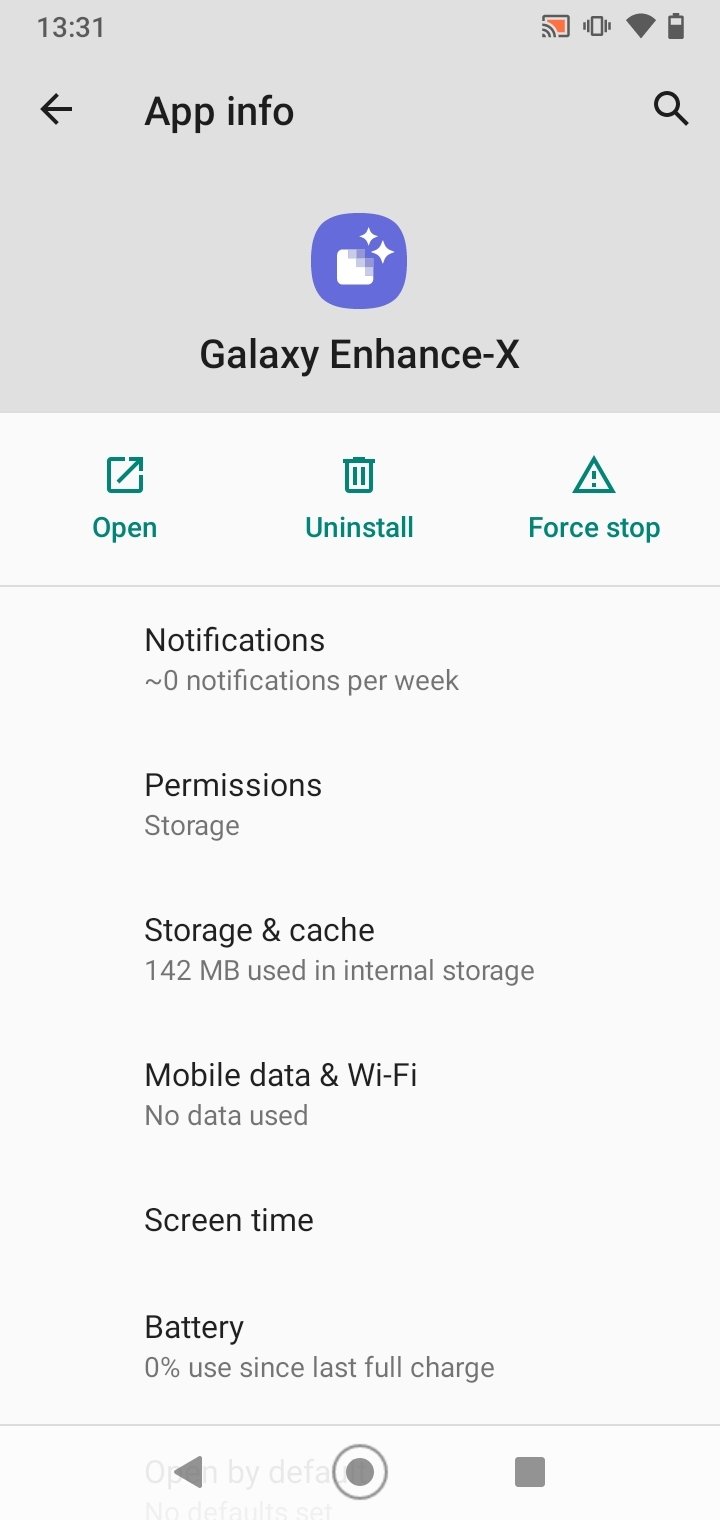Open the search icon in App info
The width and height of the screenshot is (720, 1520).
[x=671, y=108]
